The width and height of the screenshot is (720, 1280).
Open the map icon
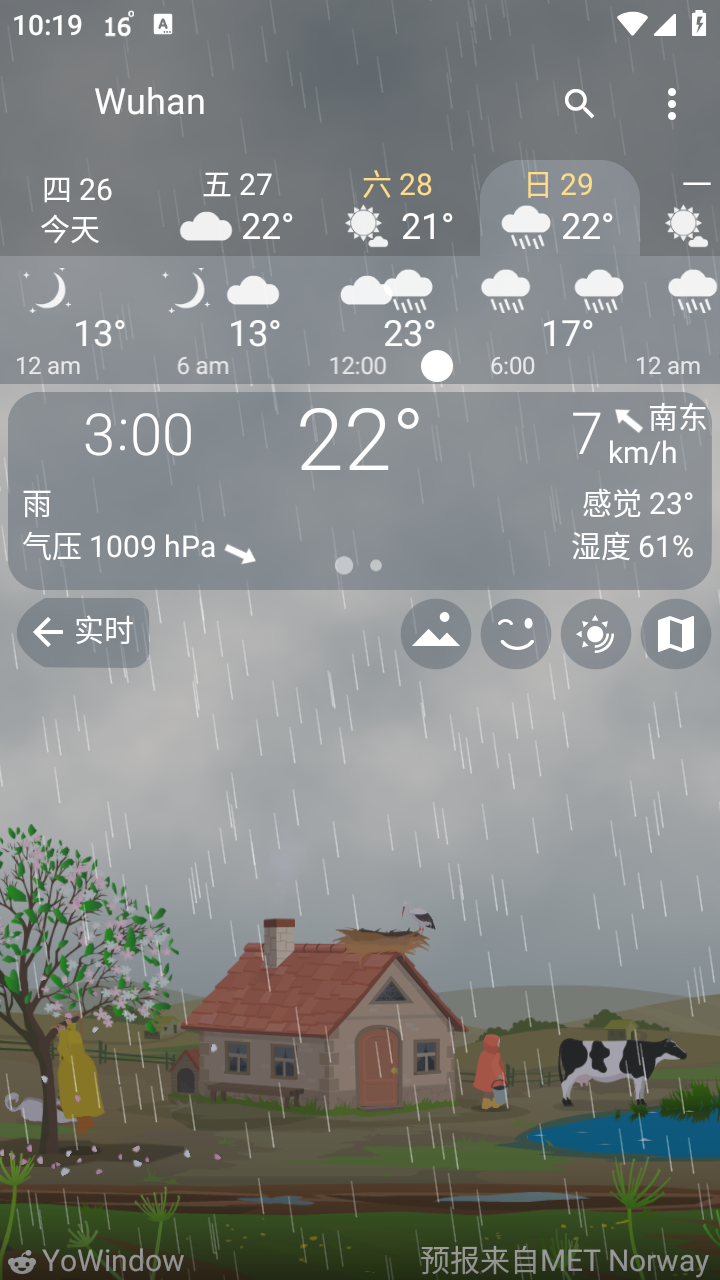click(676, 633)
